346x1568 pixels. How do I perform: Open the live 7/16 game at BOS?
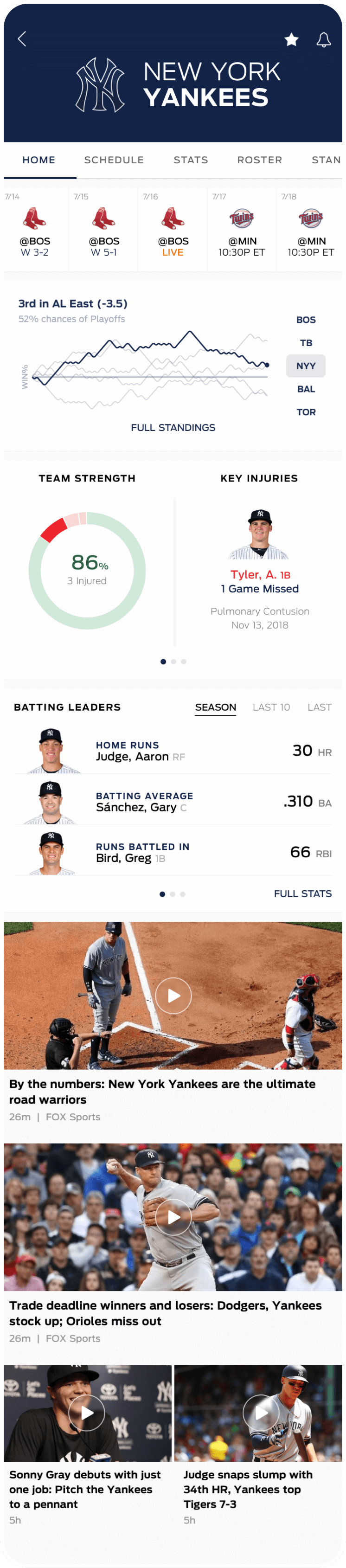pyautogui.click(x=173, y=231)
